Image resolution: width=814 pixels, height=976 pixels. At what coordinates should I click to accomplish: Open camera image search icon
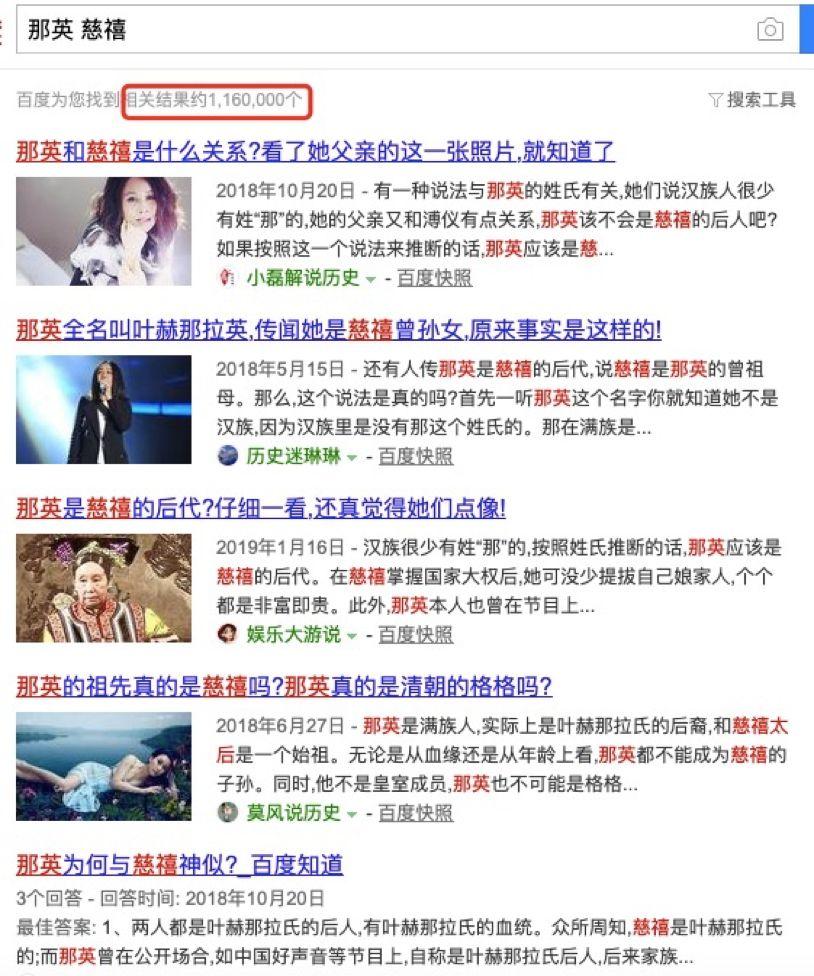tap(769, 30)
